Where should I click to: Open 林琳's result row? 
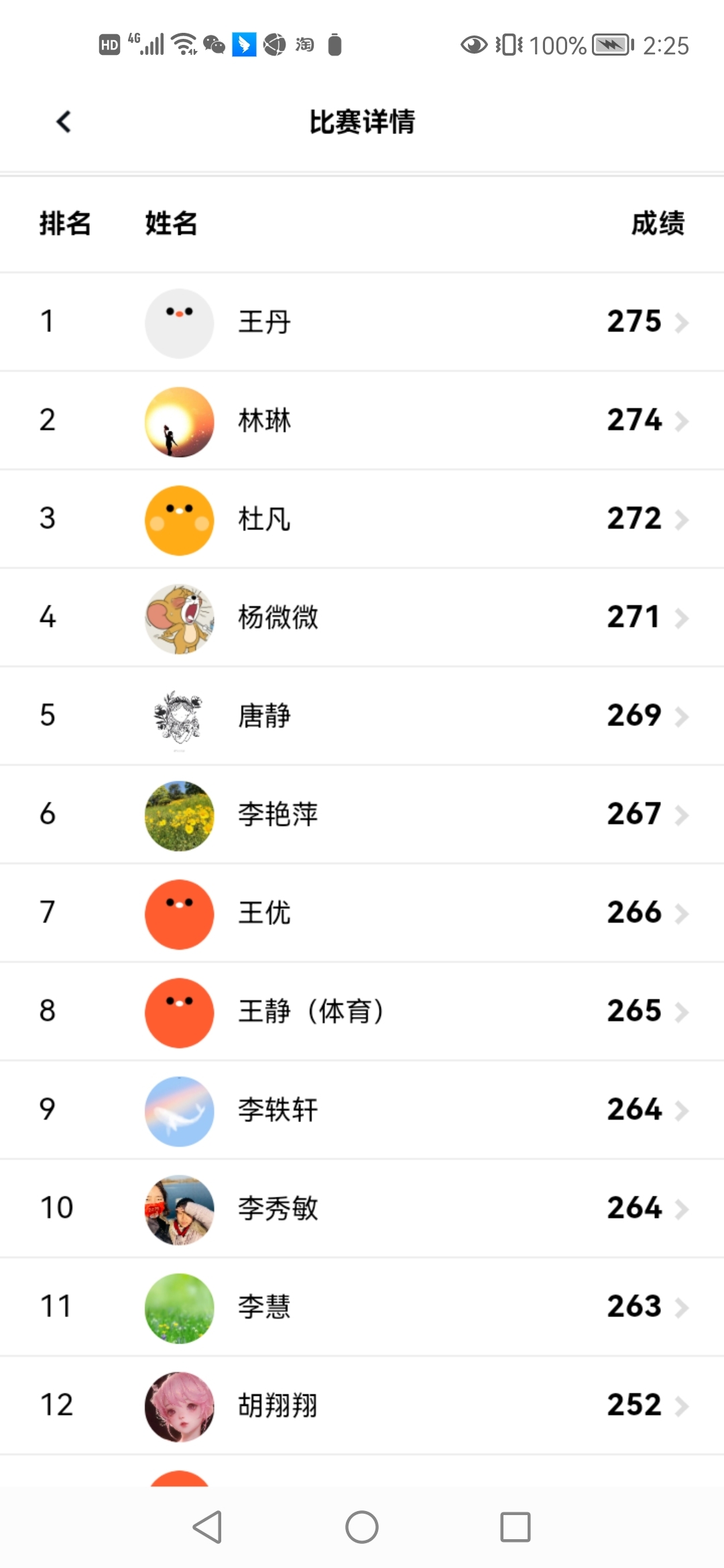coord(362,421)
